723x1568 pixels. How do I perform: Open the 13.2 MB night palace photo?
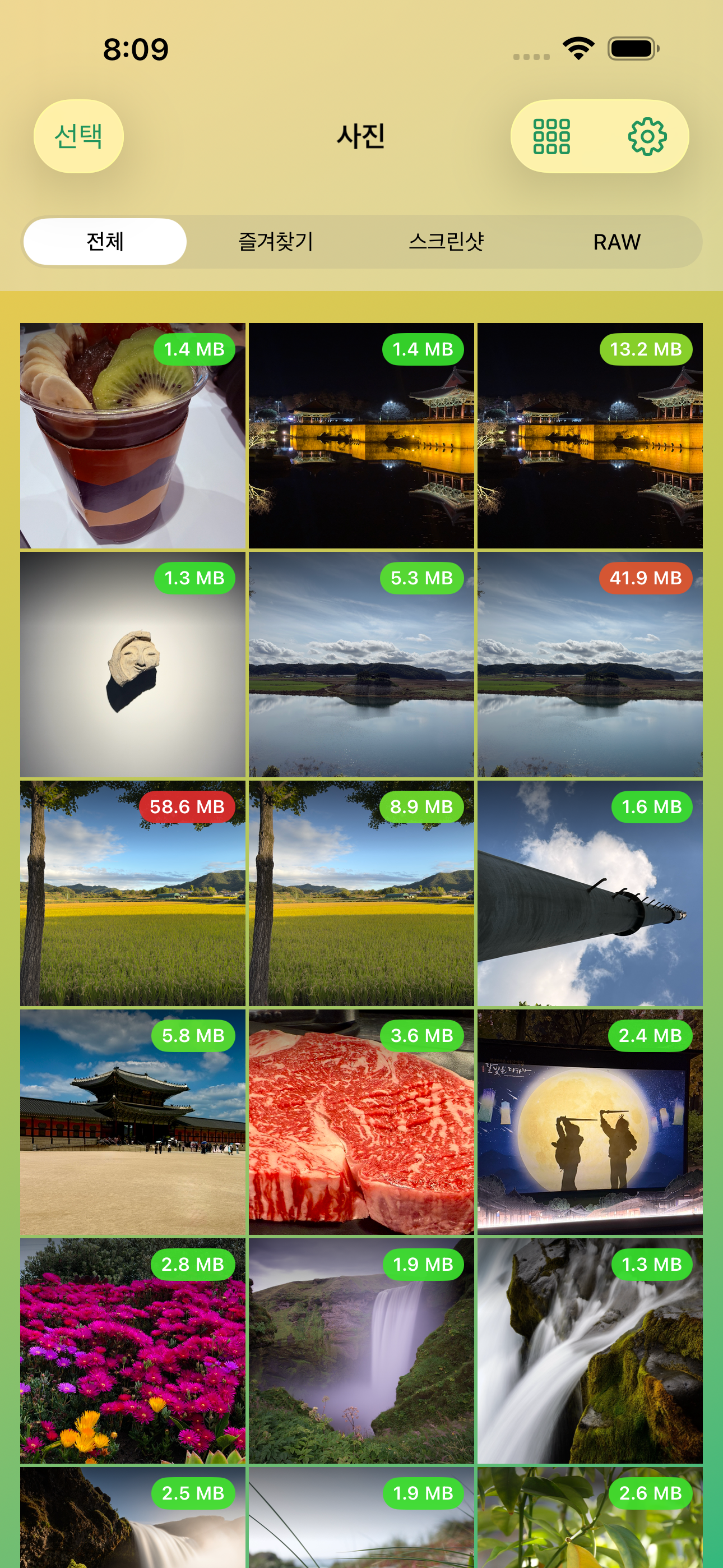[590, 436]
